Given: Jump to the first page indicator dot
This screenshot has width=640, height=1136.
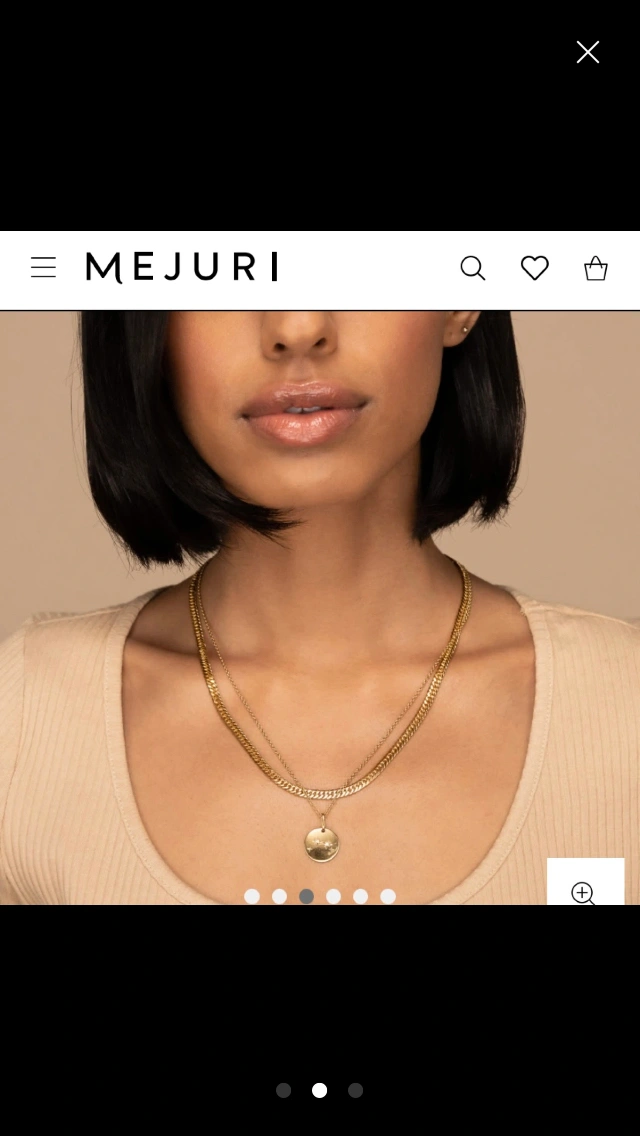Looking at the screenshot, I should point(284,1090).
